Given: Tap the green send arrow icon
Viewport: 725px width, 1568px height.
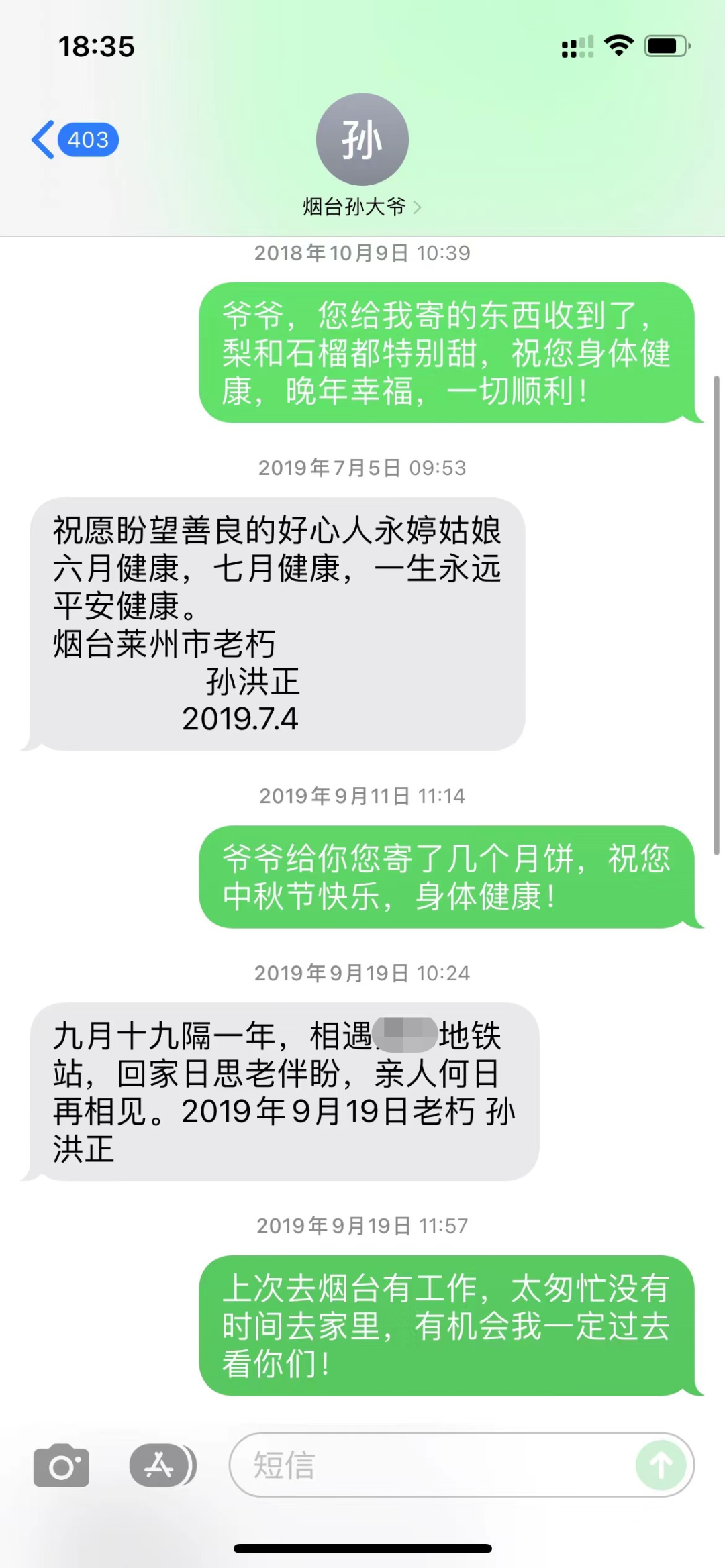Looking at the screenshot, I should point(662,1465).
